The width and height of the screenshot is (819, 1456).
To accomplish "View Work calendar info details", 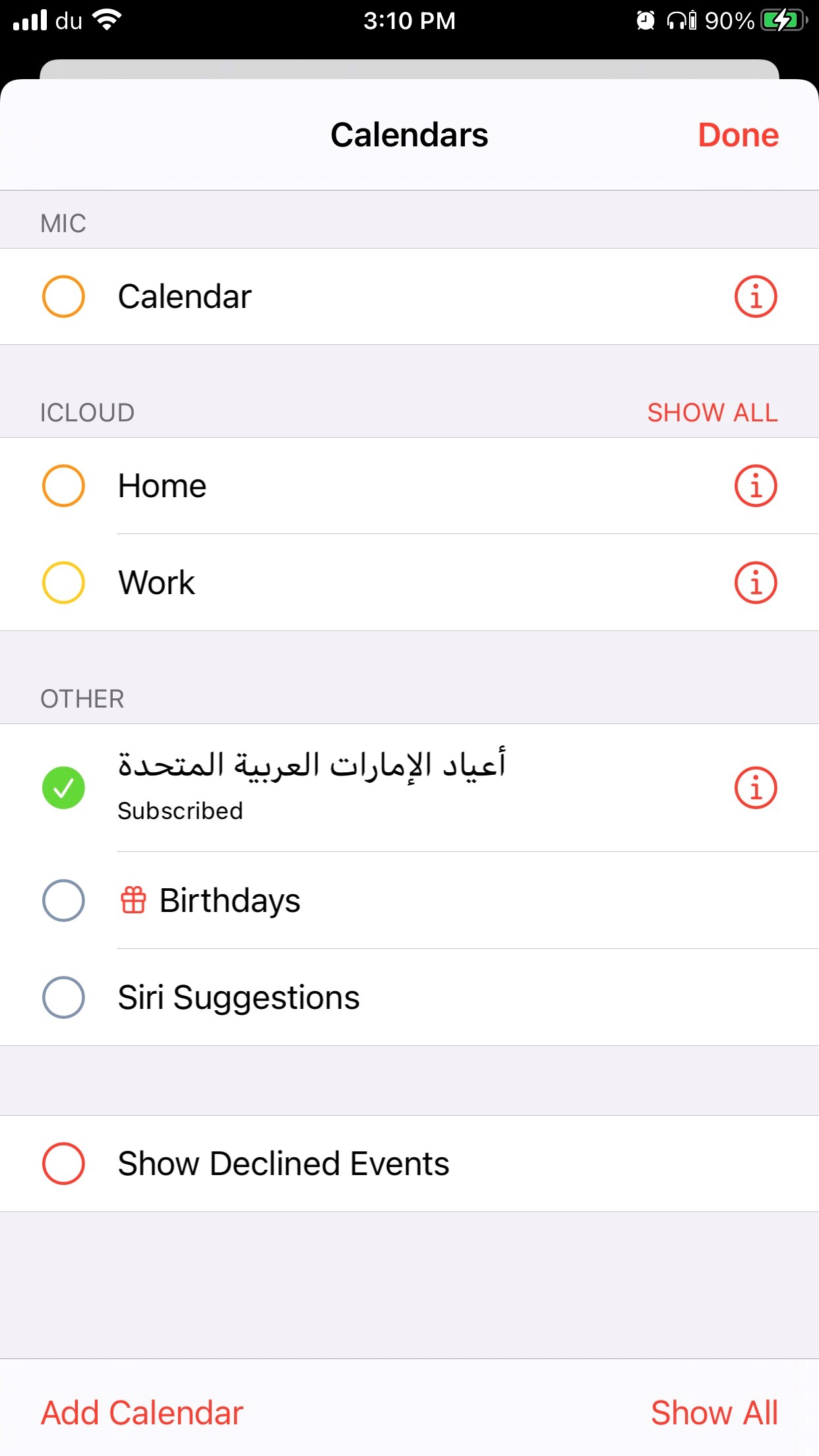I will coord(756,583).
